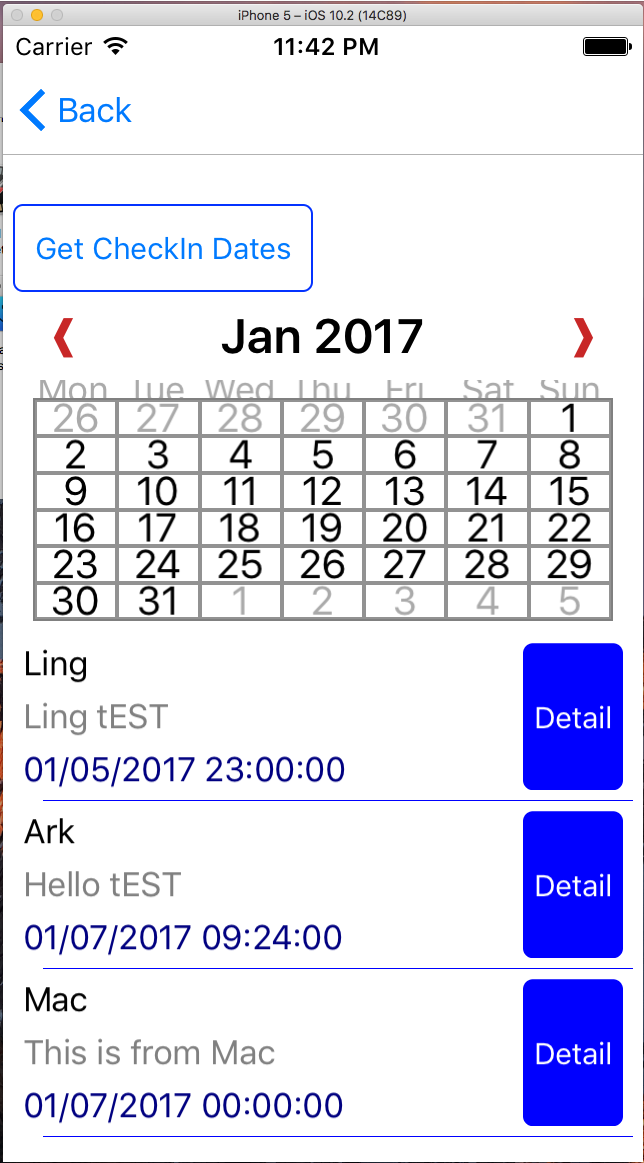The image size is (644, 1163).
Task: Go to the previous month
Action: (x=63, y=338)
